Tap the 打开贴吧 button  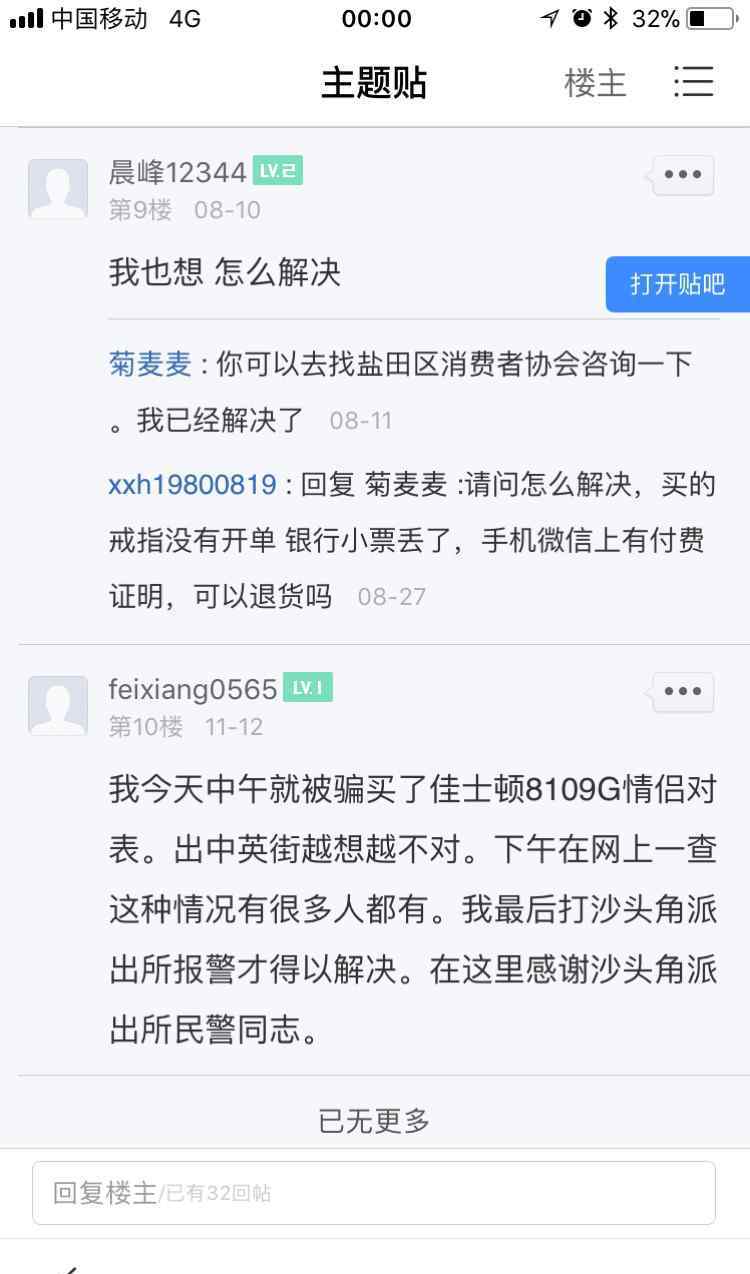pyautogui.click(x=678, y=284)
